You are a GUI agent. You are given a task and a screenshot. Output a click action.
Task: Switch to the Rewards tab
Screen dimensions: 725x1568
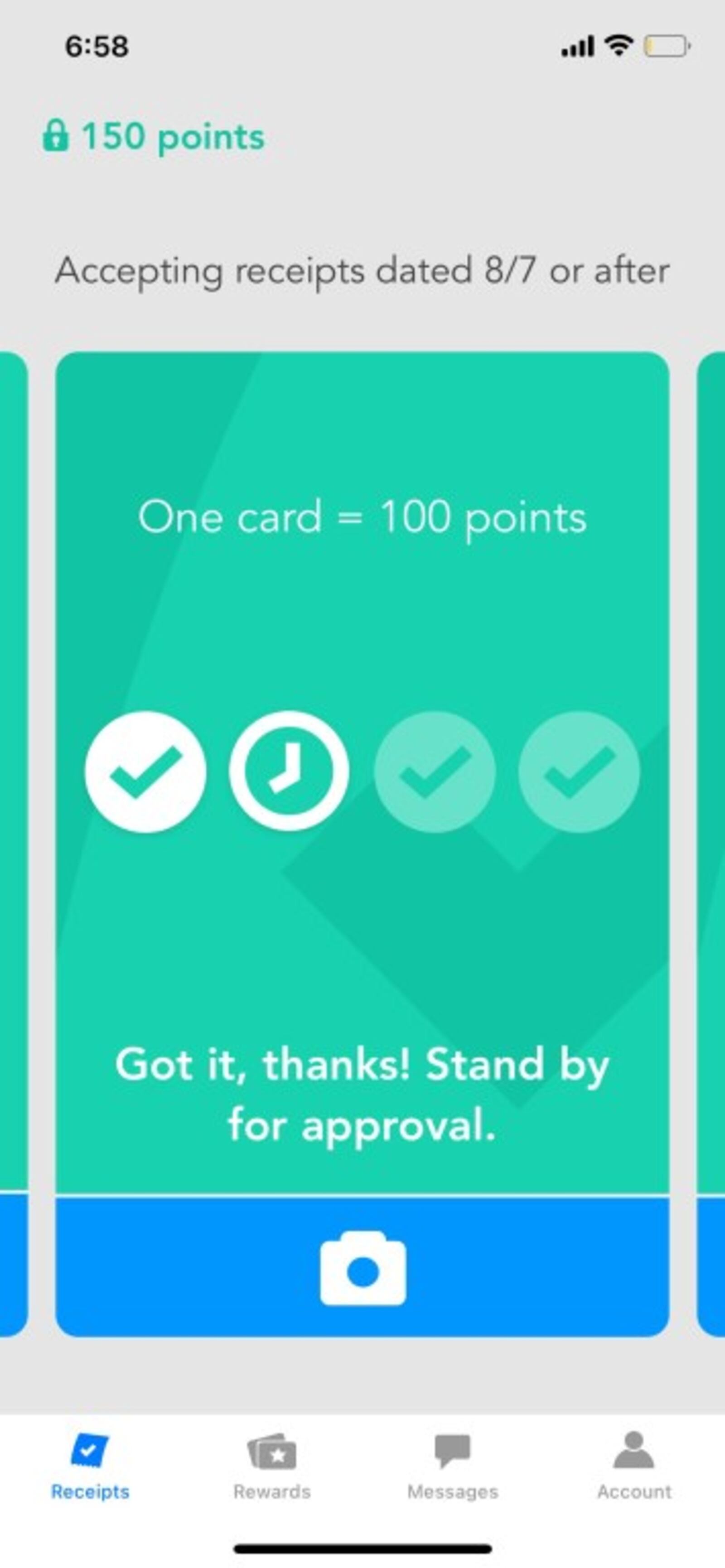[x=272, y=1467]
